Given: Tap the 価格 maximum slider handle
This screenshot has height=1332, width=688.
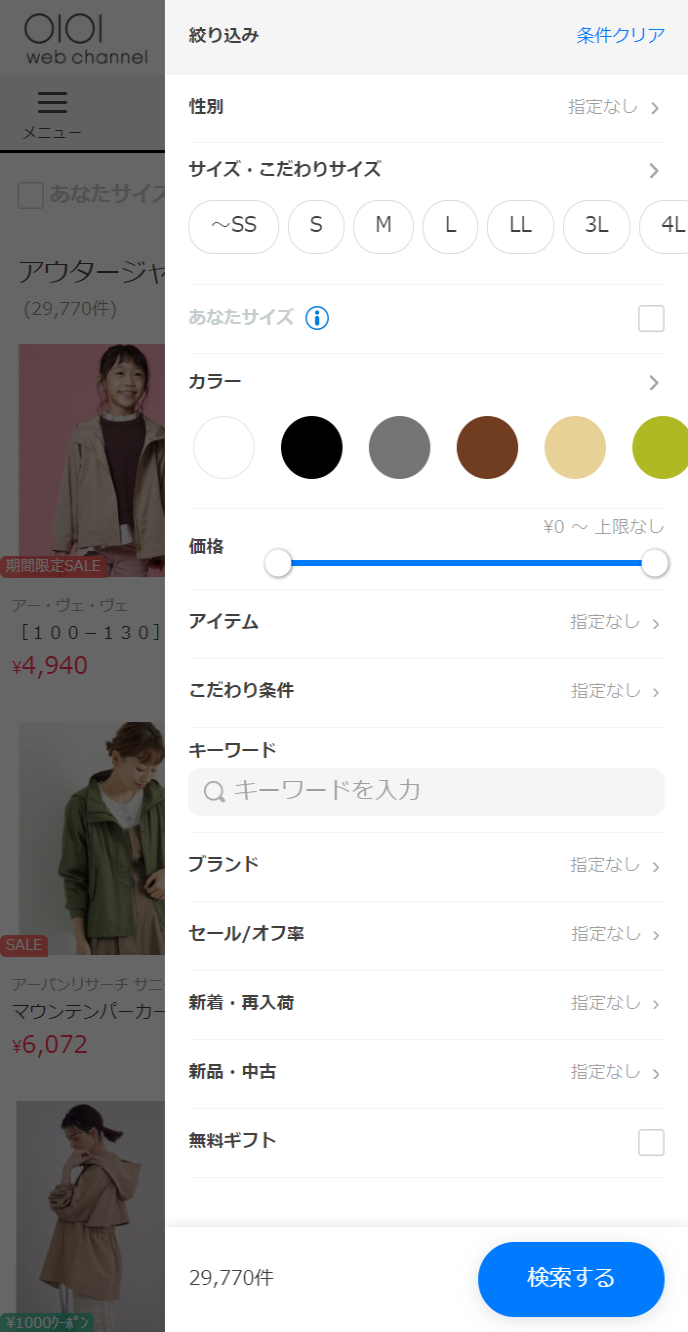Looking at the screenshot, I should [655, 563].
